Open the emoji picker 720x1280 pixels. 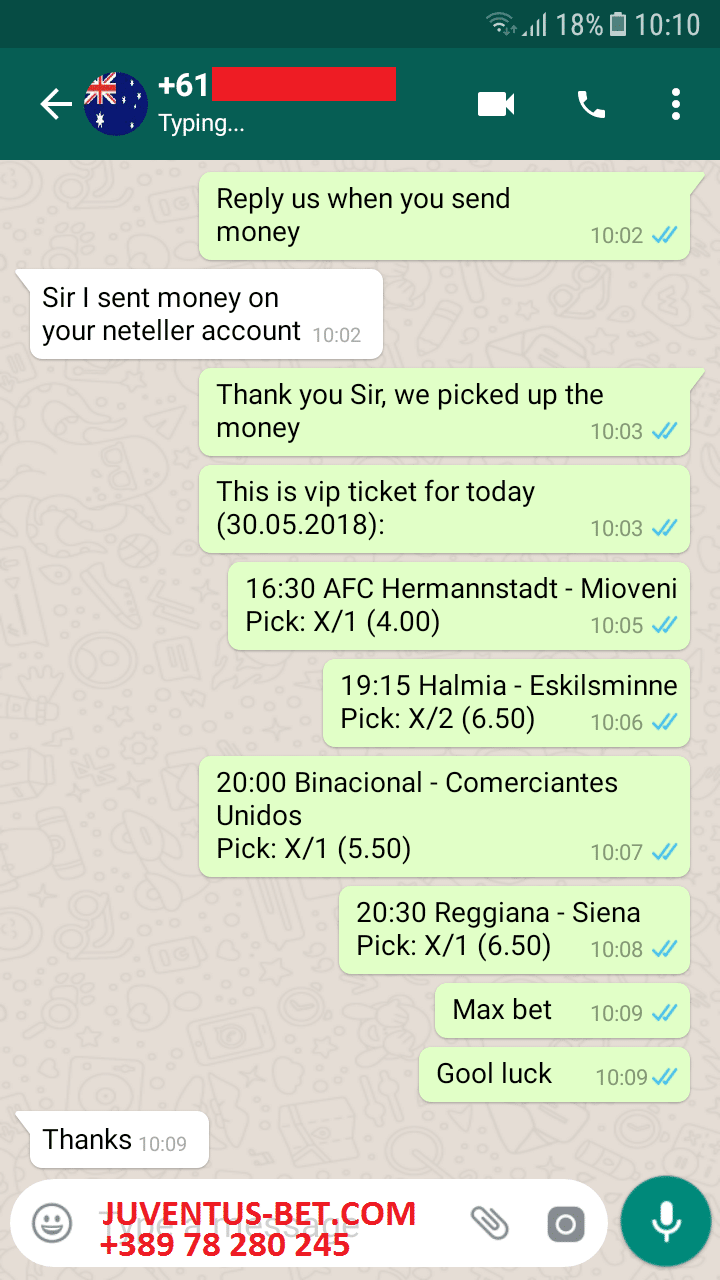pos(52,1222)
